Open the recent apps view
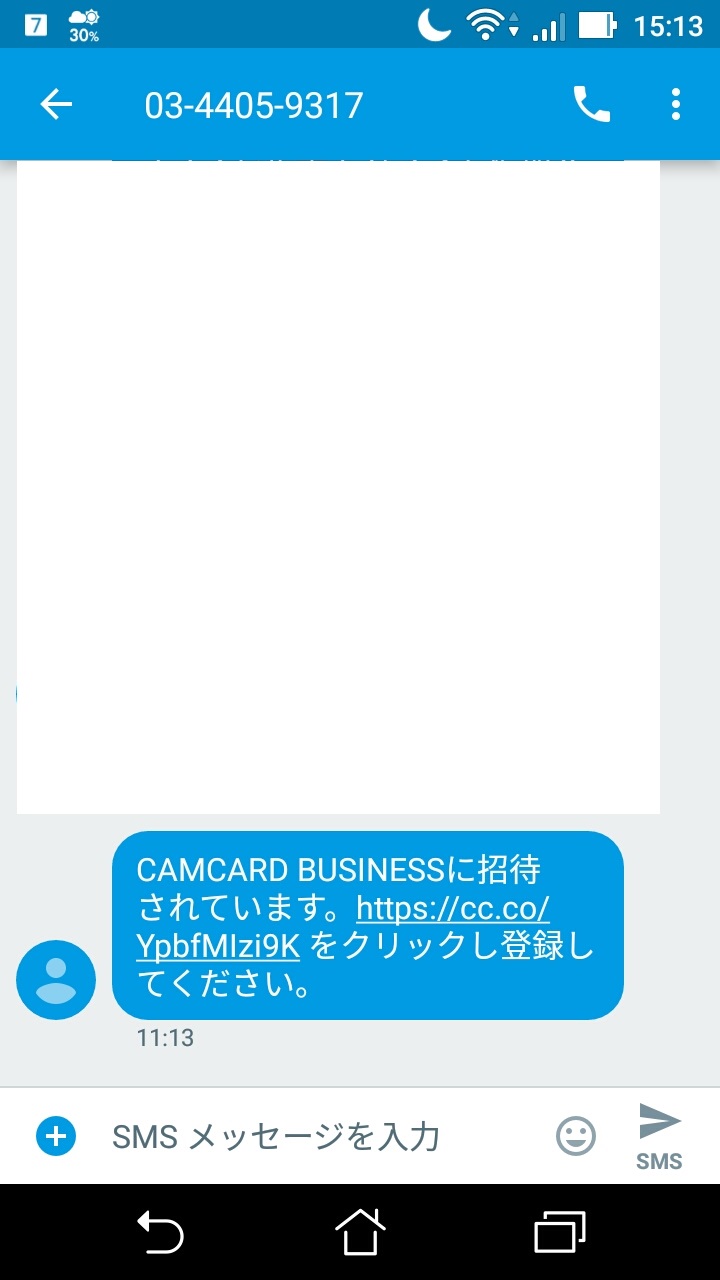720x1280 pixels. coord(560,1232)
